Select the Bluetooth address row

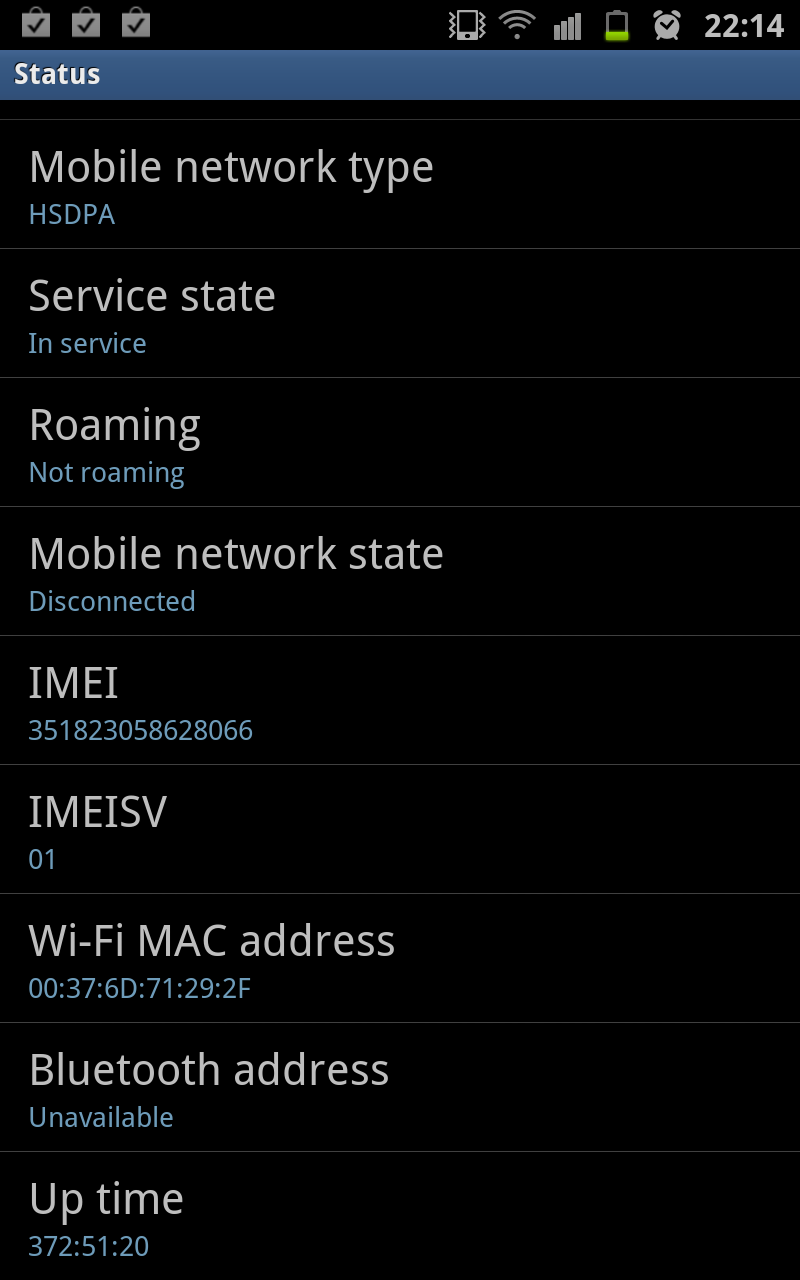[x=400, y=1087]
